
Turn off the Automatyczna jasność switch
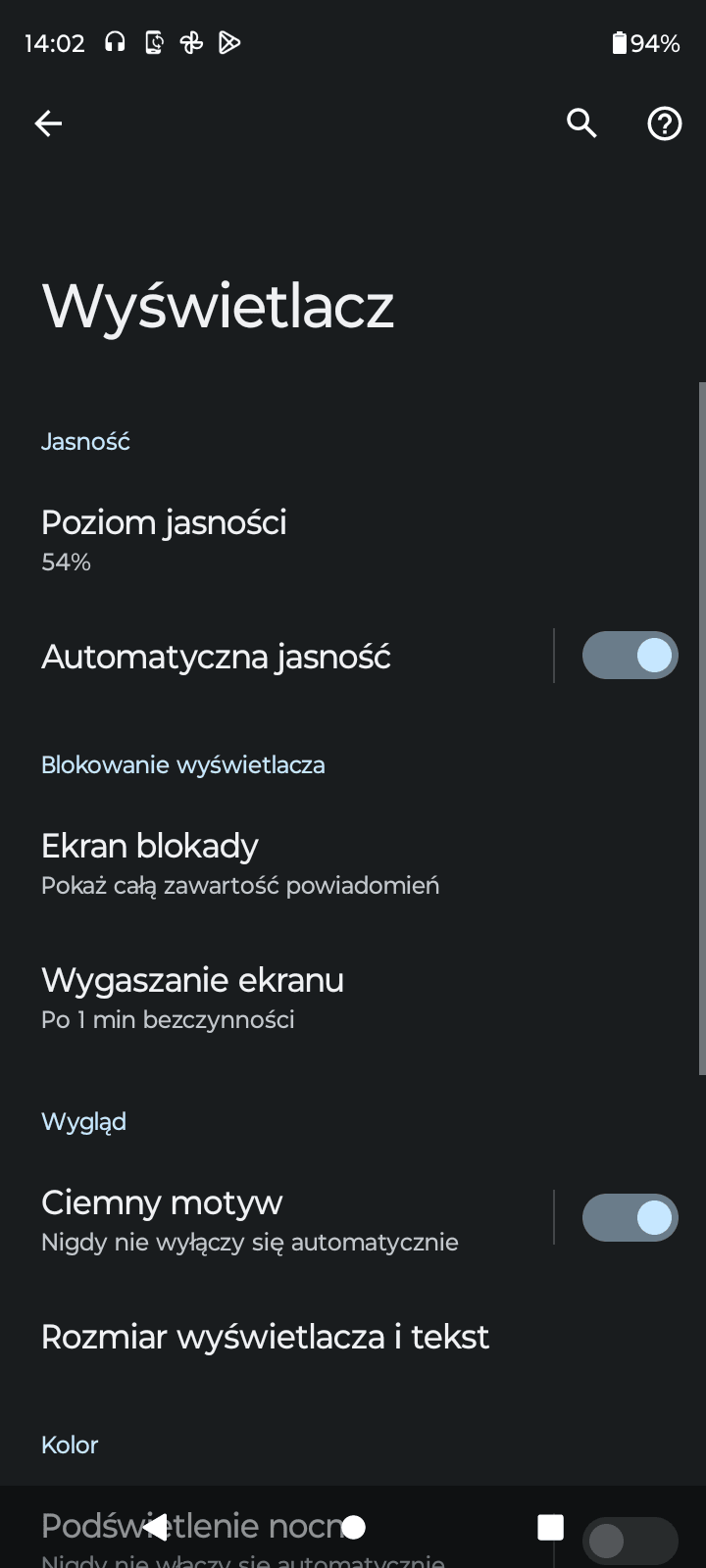coord(630,656)
